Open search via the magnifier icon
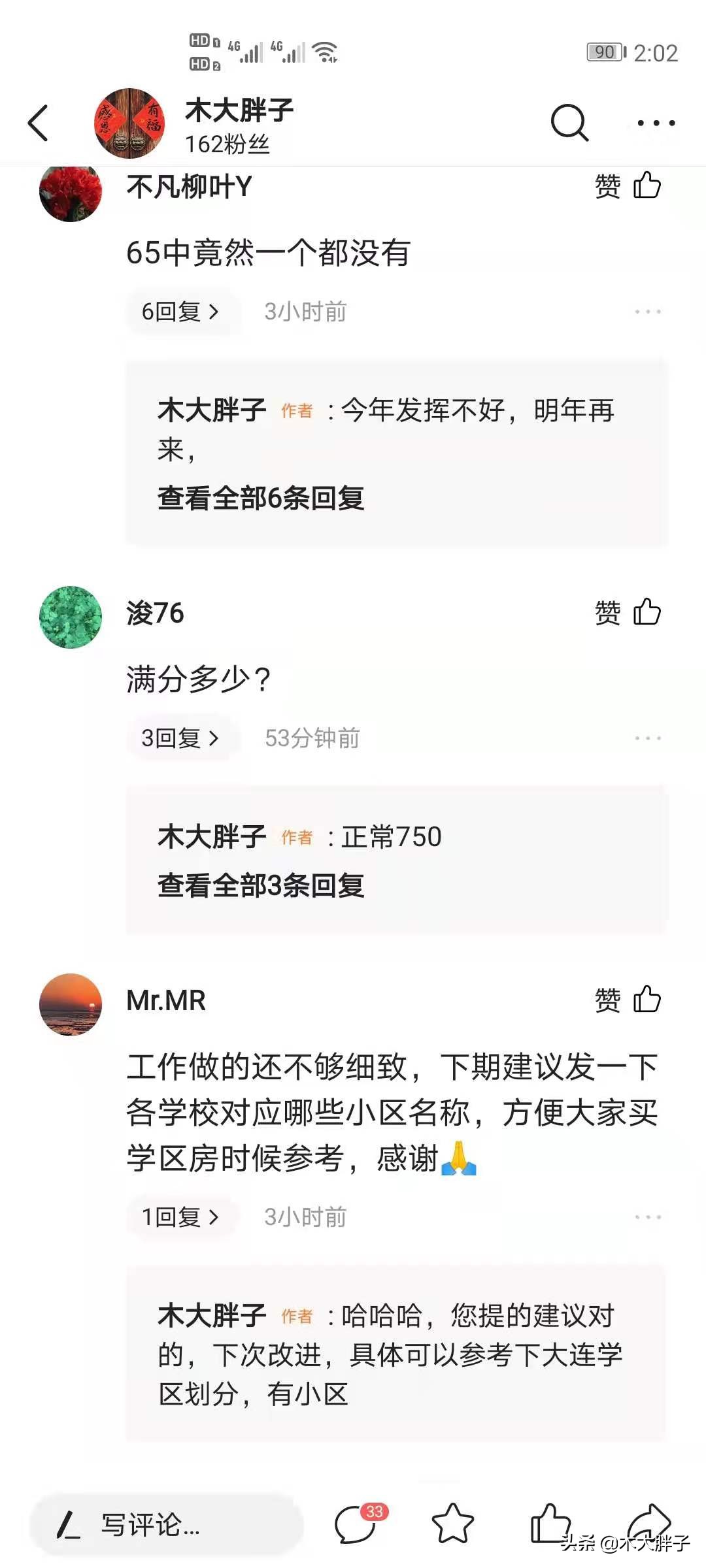Viewport: 706px width, 1568px height. pos(568,123)
